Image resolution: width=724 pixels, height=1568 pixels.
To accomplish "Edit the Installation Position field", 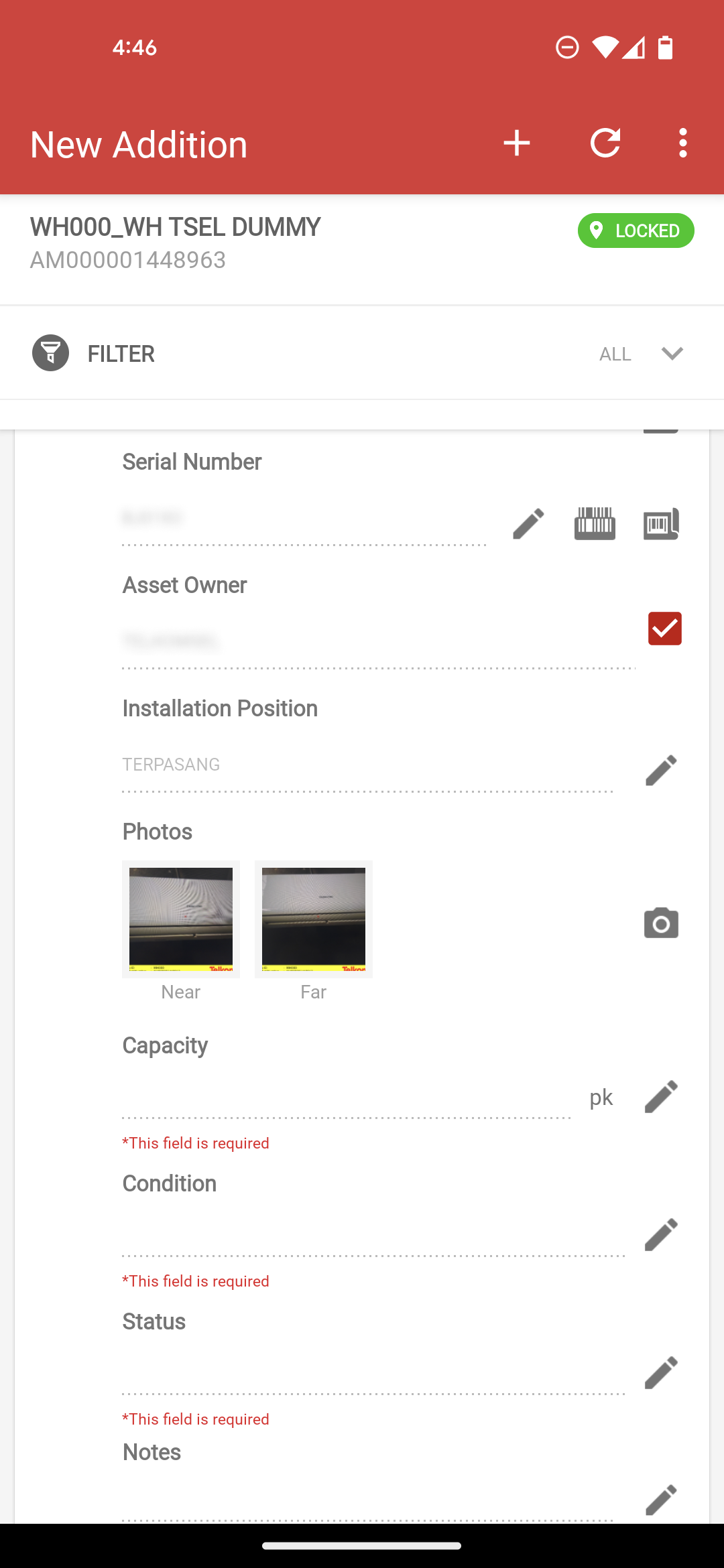I will (x=661, y=770).
